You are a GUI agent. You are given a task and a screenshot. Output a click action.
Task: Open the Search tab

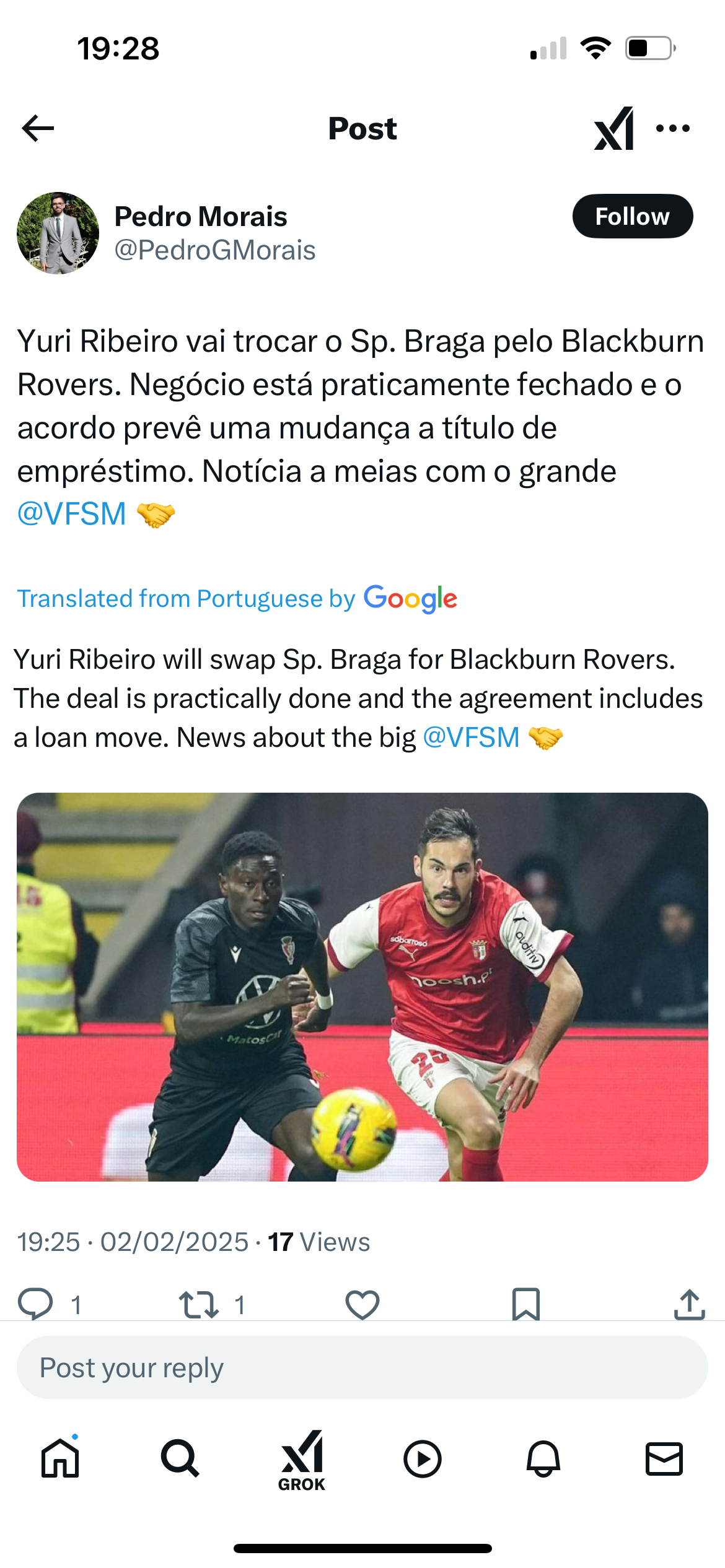click(180, 1458)
